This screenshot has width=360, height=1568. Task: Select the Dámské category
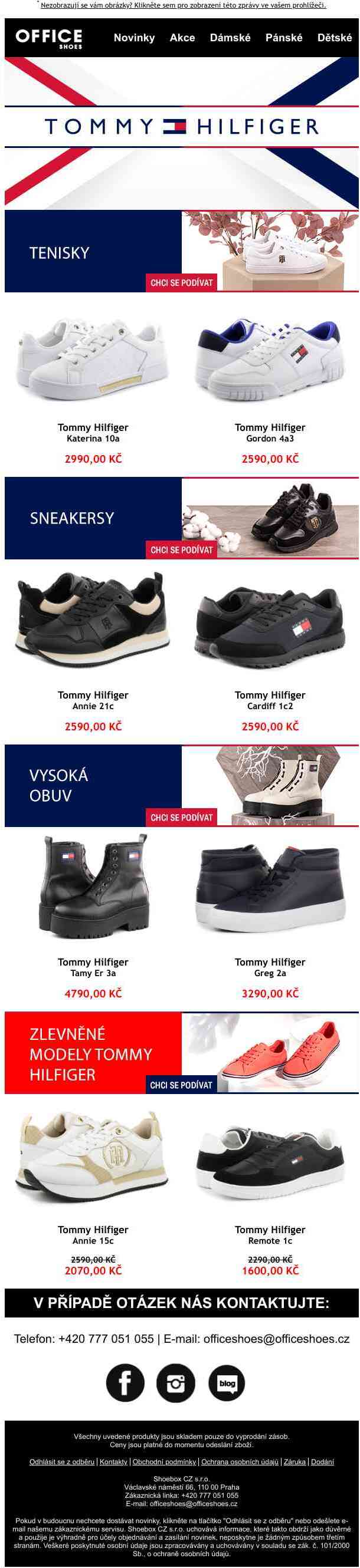230,38
